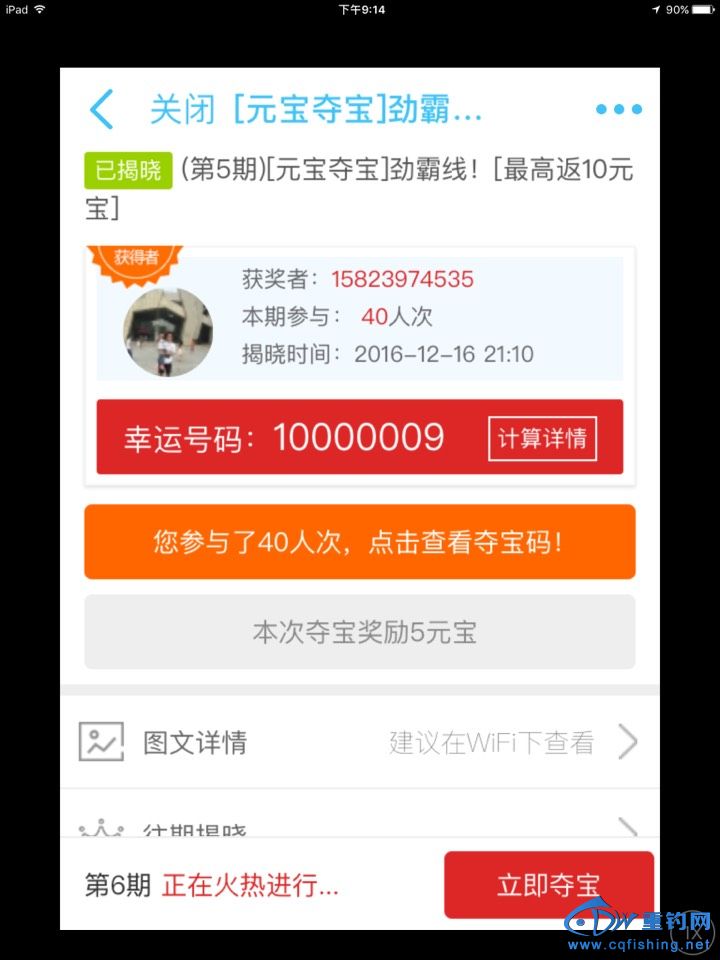Go back using the arrow icon

tap(102, 109)
